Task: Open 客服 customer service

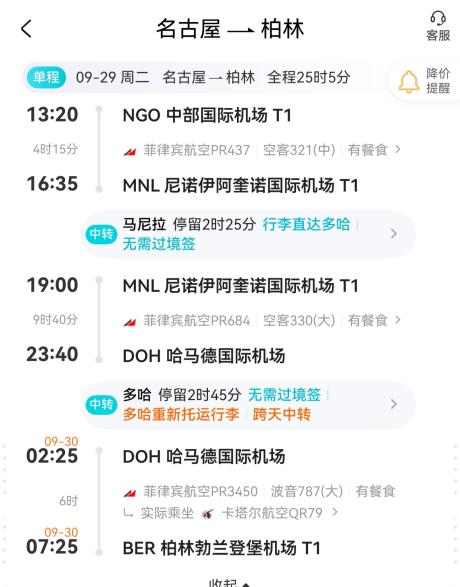Action: click(x=438, y=26)
